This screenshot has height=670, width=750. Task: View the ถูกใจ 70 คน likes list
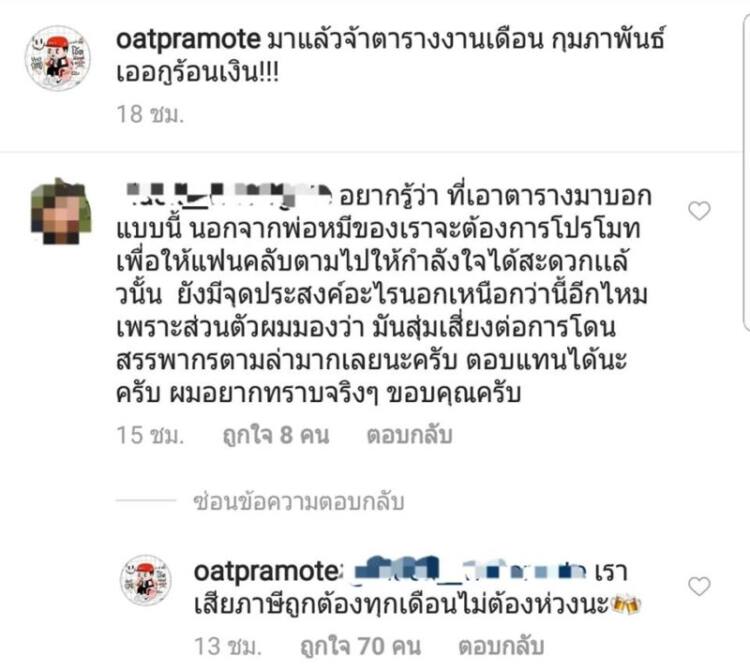pyautogui.click(x=282, y=642)
